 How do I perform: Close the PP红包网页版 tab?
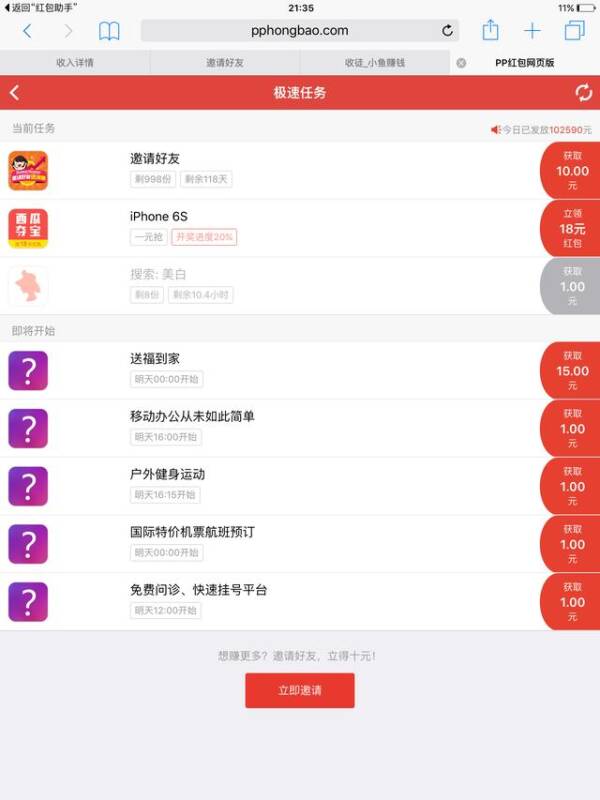(461, 62)
